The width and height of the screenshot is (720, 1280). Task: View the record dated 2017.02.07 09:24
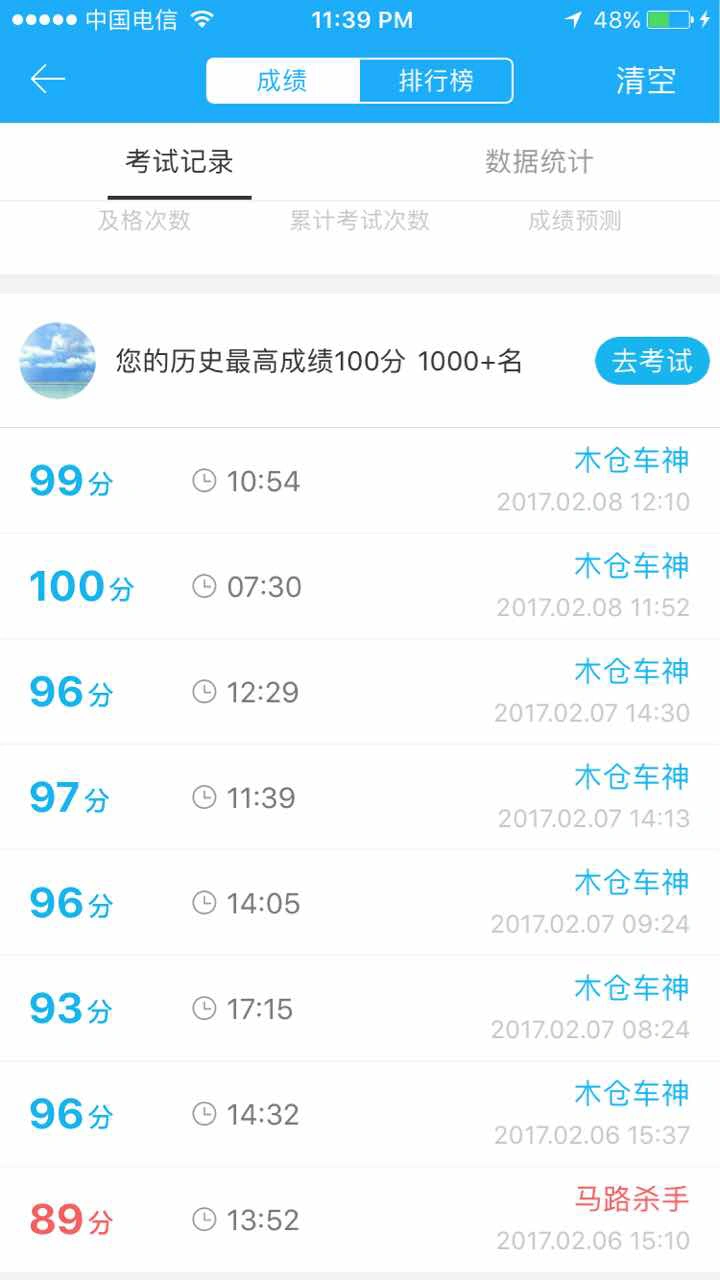pos(360,903)
